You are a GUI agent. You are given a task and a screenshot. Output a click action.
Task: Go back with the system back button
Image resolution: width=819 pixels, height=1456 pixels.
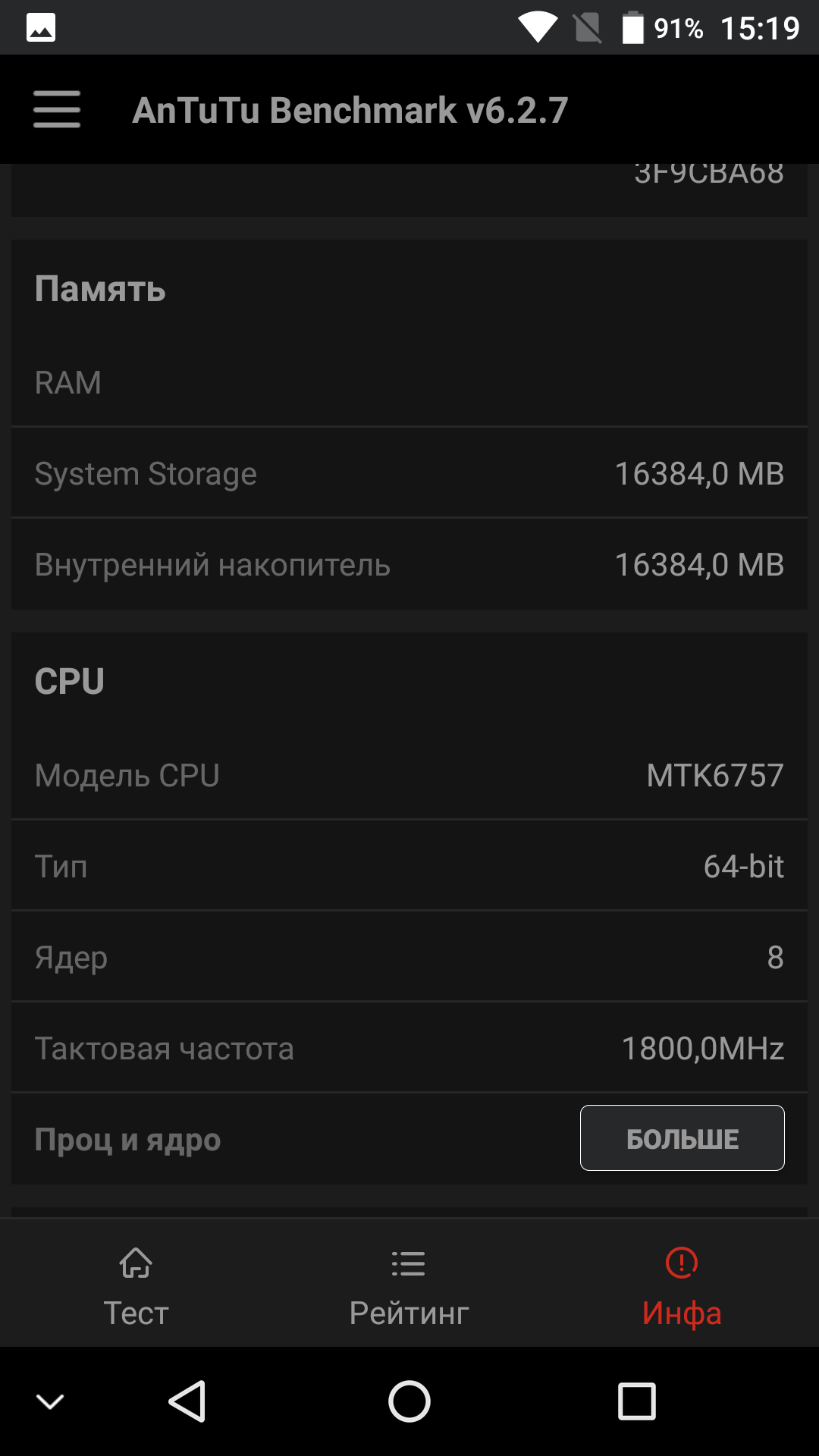coord(187,1401)
